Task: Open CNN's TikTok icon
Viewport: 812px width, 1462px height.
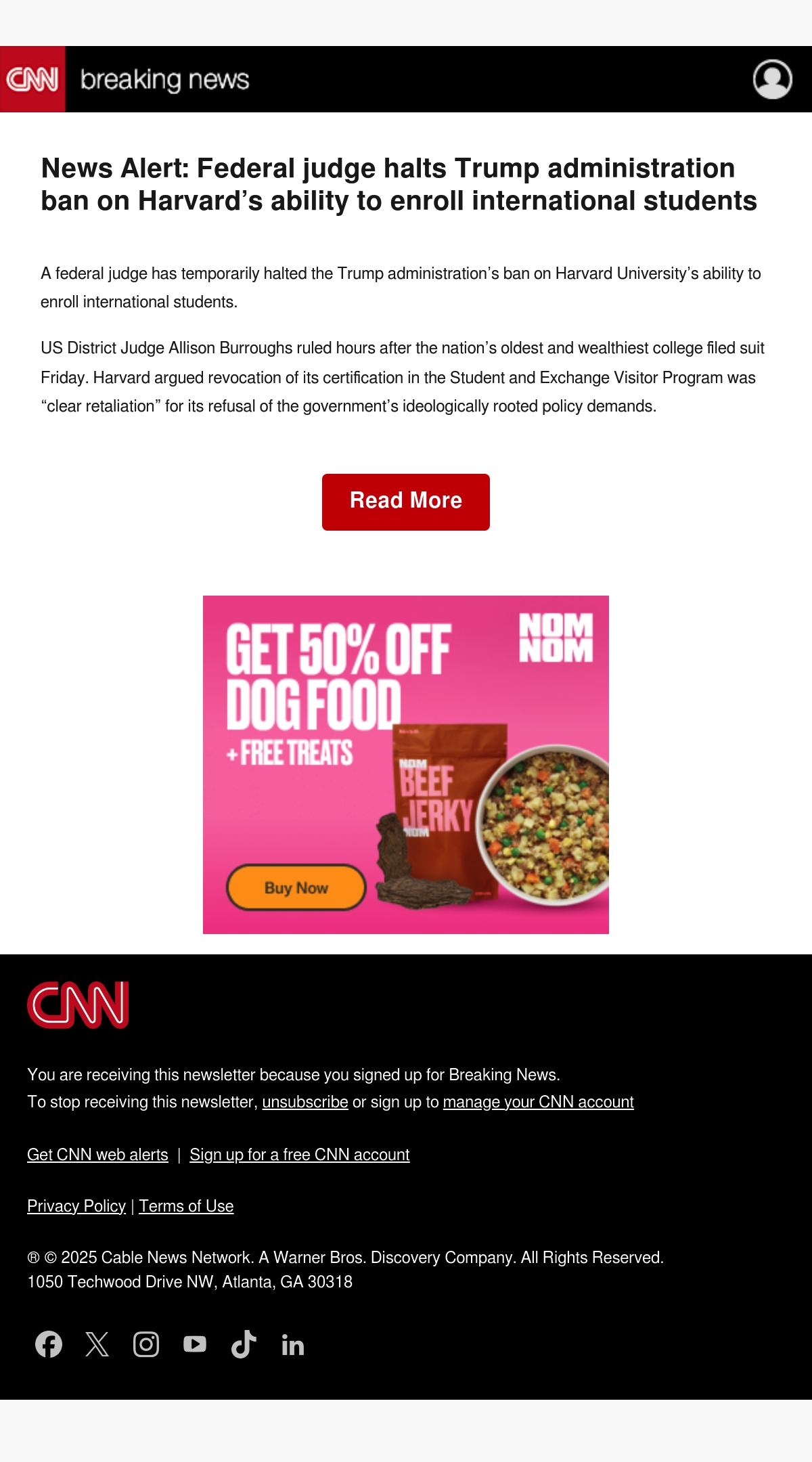Action: click(x=244, y=1344)
